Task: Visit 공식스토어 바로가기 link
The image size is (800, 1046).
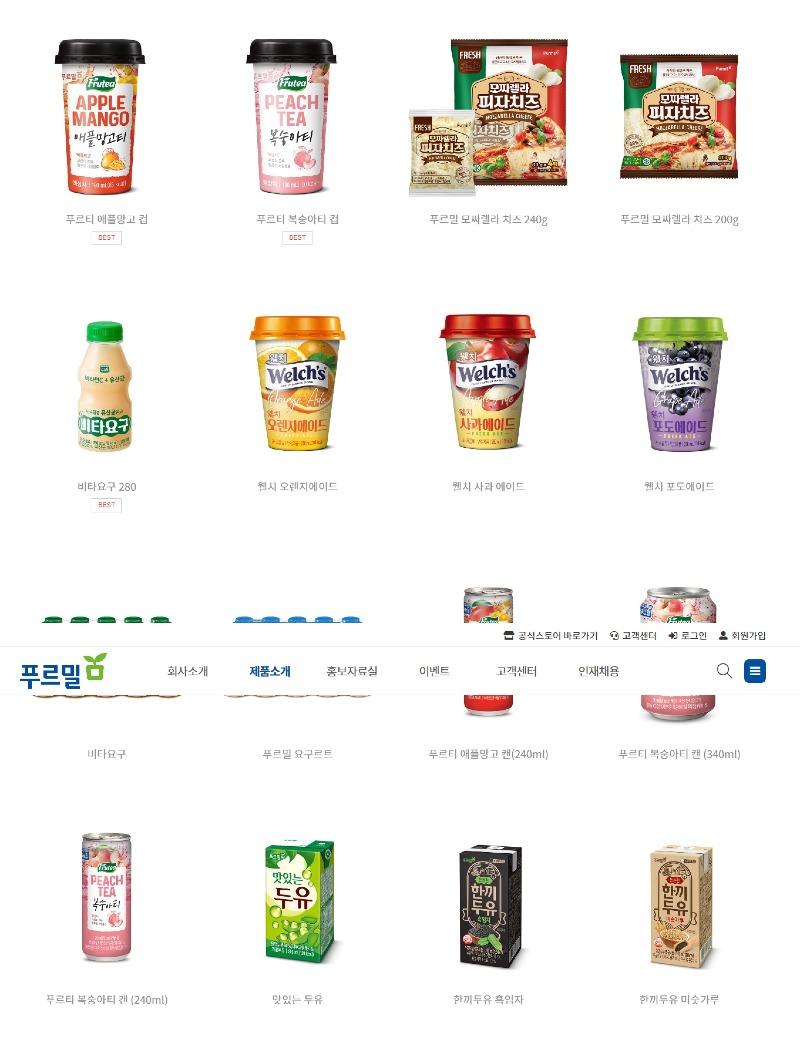Action: 551,636
